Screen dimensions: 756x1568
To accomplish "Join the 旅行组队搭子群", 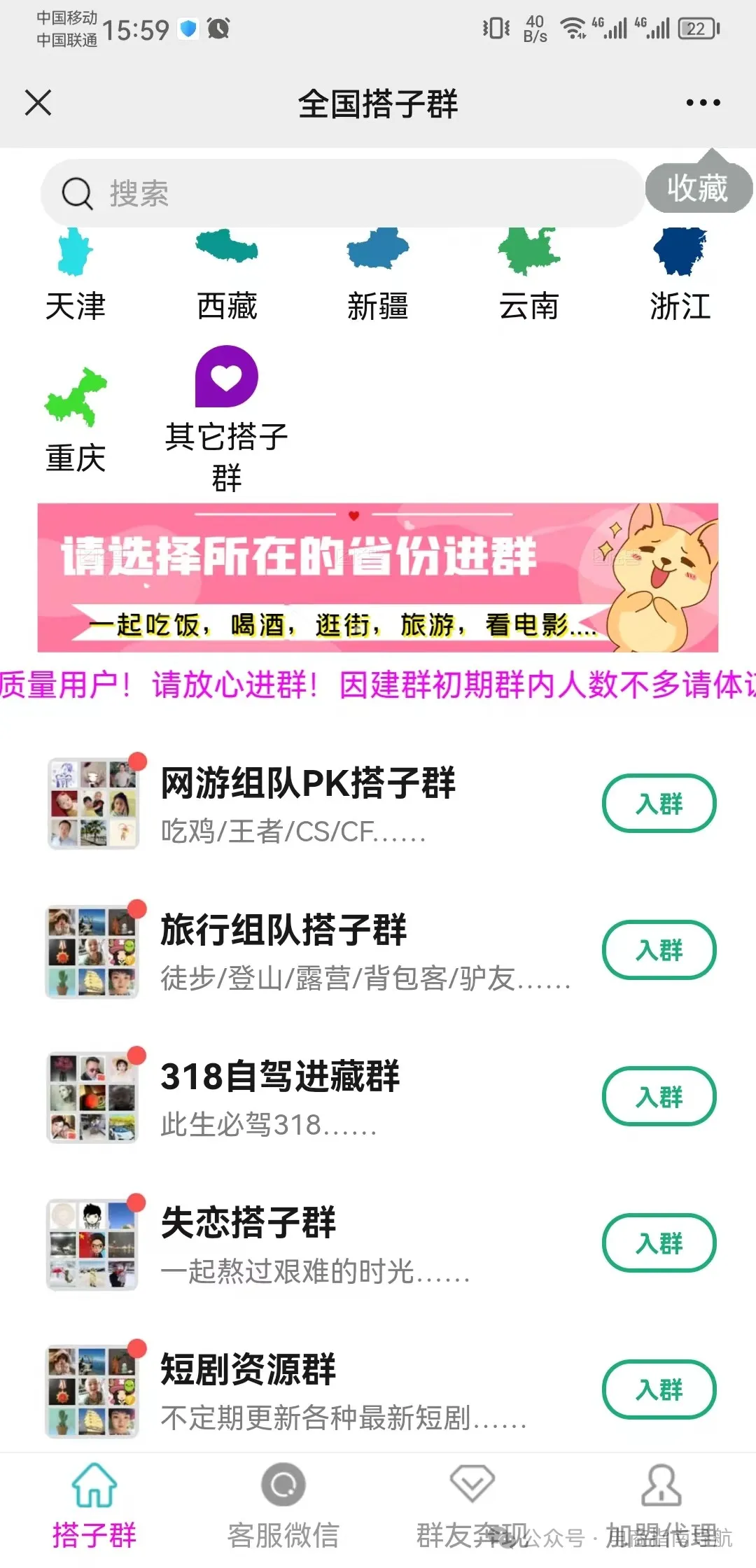I will 659,950.
